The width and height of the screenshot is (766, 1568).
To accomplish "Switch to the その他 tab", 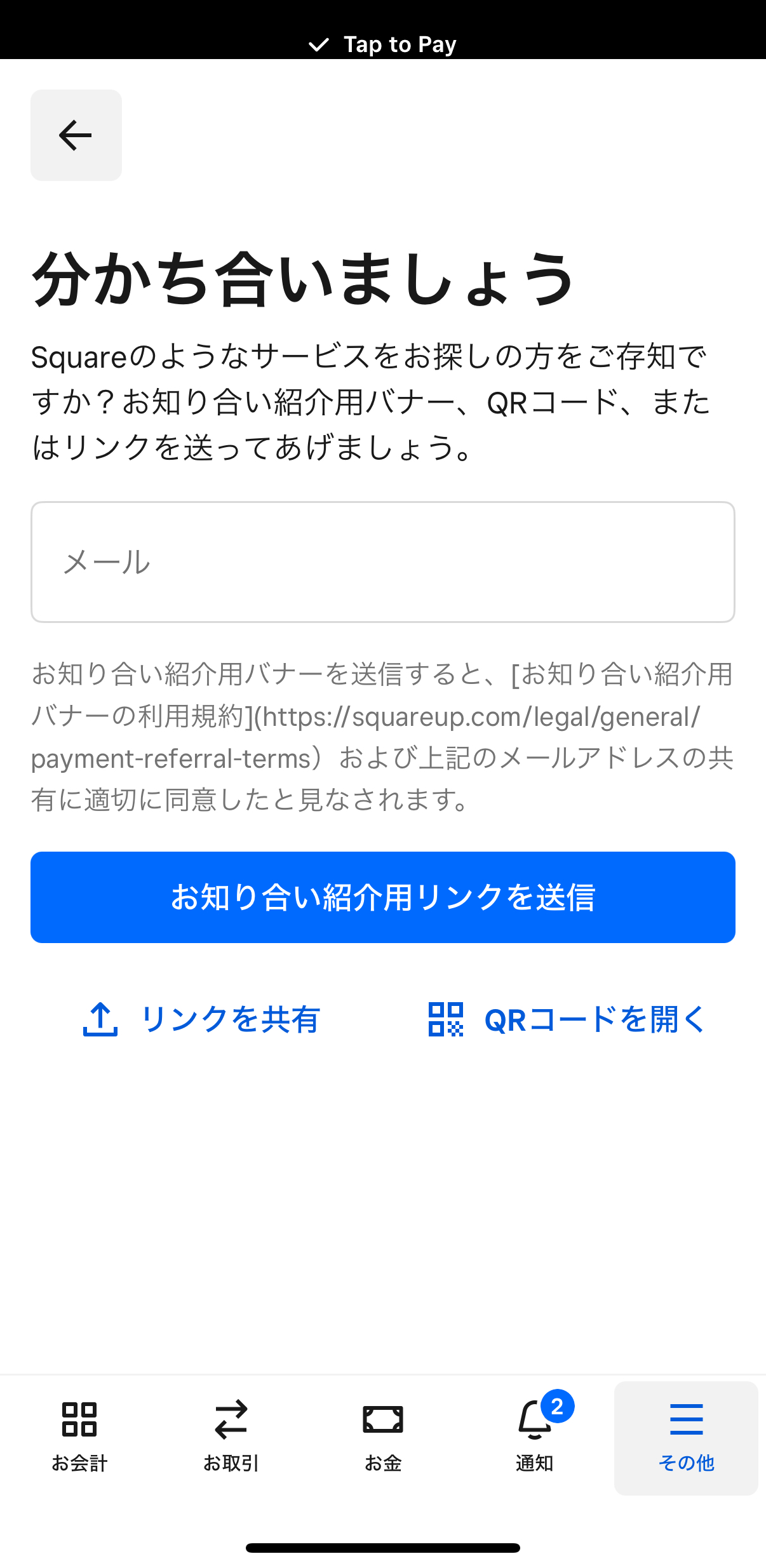I will coord(686,1435).
